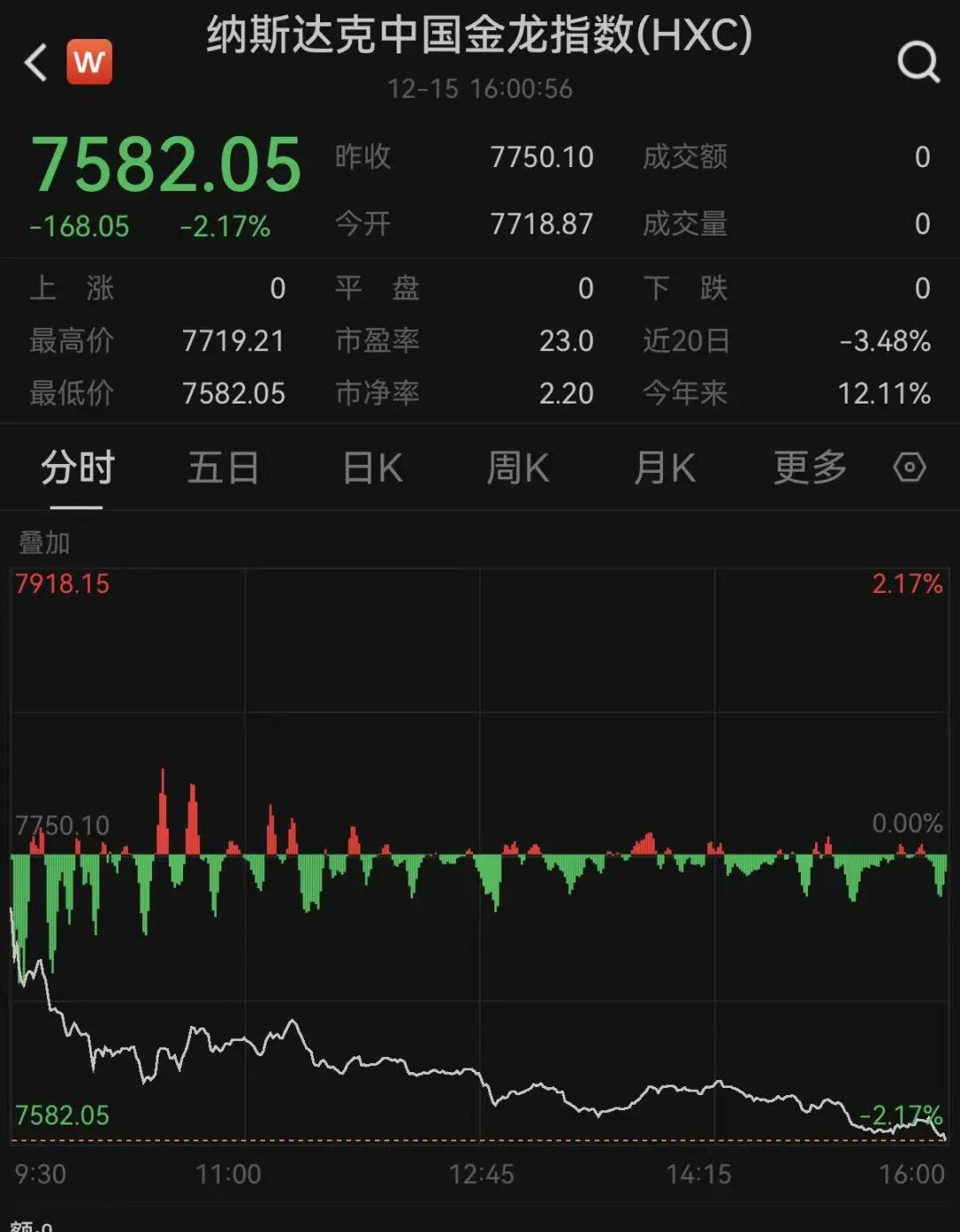The width and height of the screenshot is (960, 1232).
Task: Open the search magnifier icon
Action: point(917,62)
